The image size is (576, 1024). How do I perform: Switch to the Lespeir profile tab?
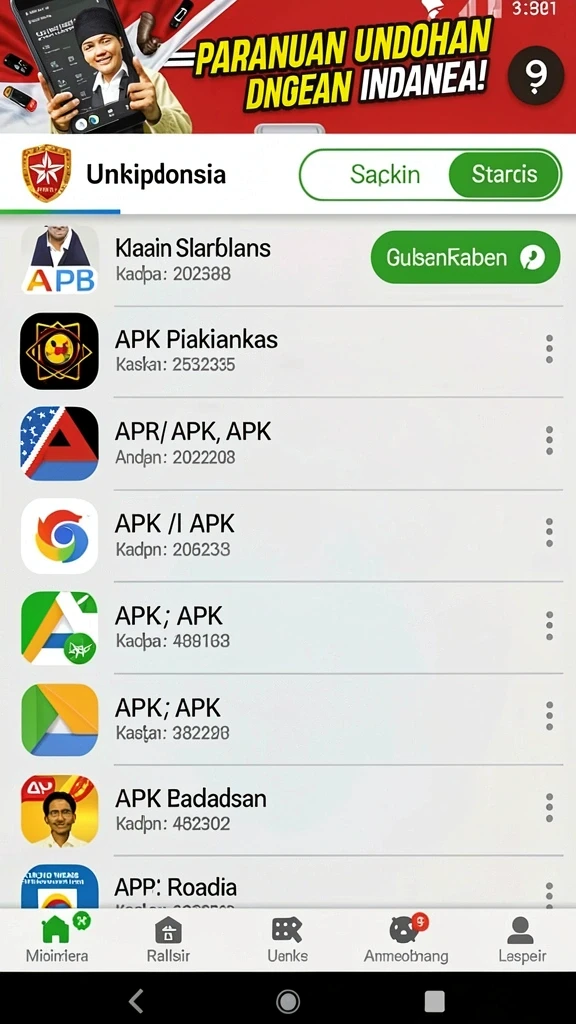(521, 938)
